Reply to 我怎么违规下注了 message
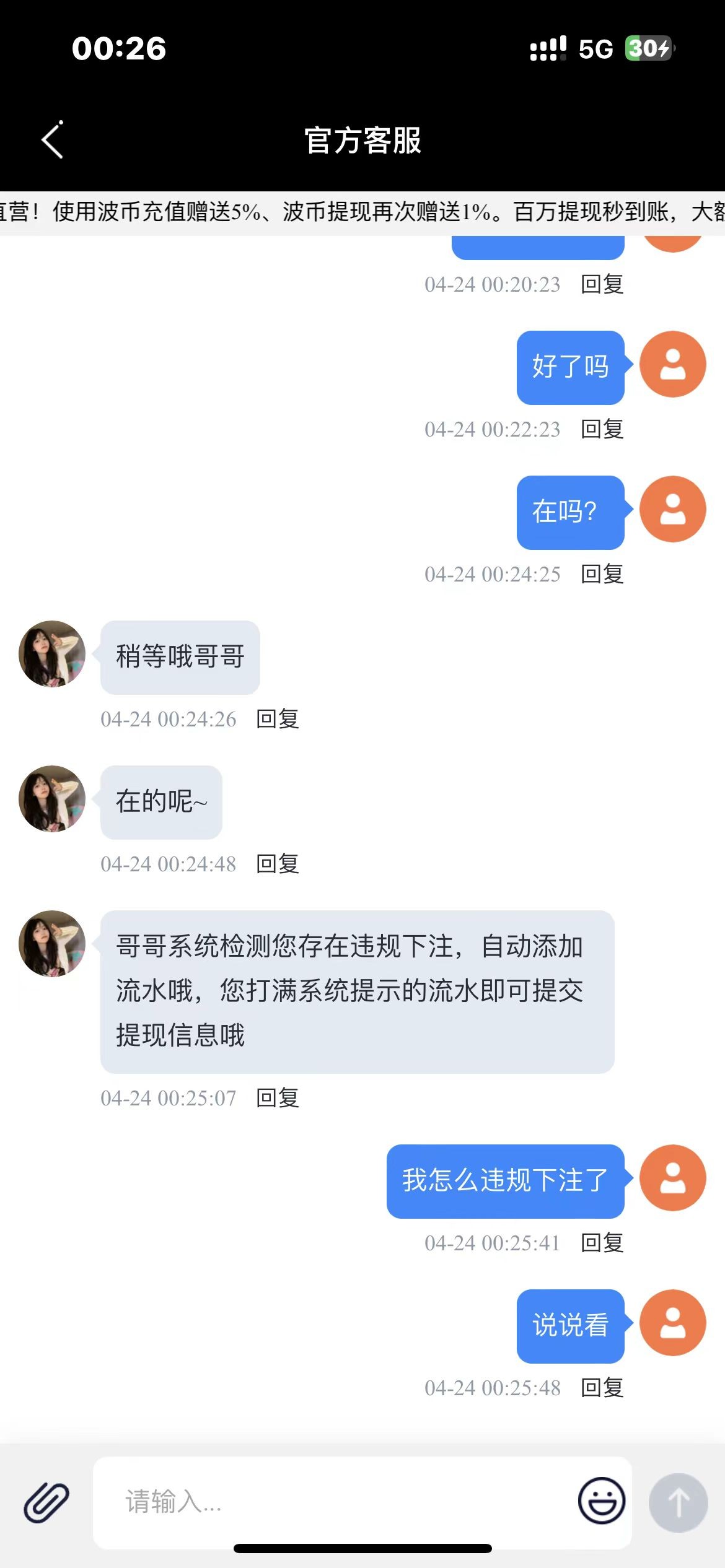 [x=602, y=1243]
